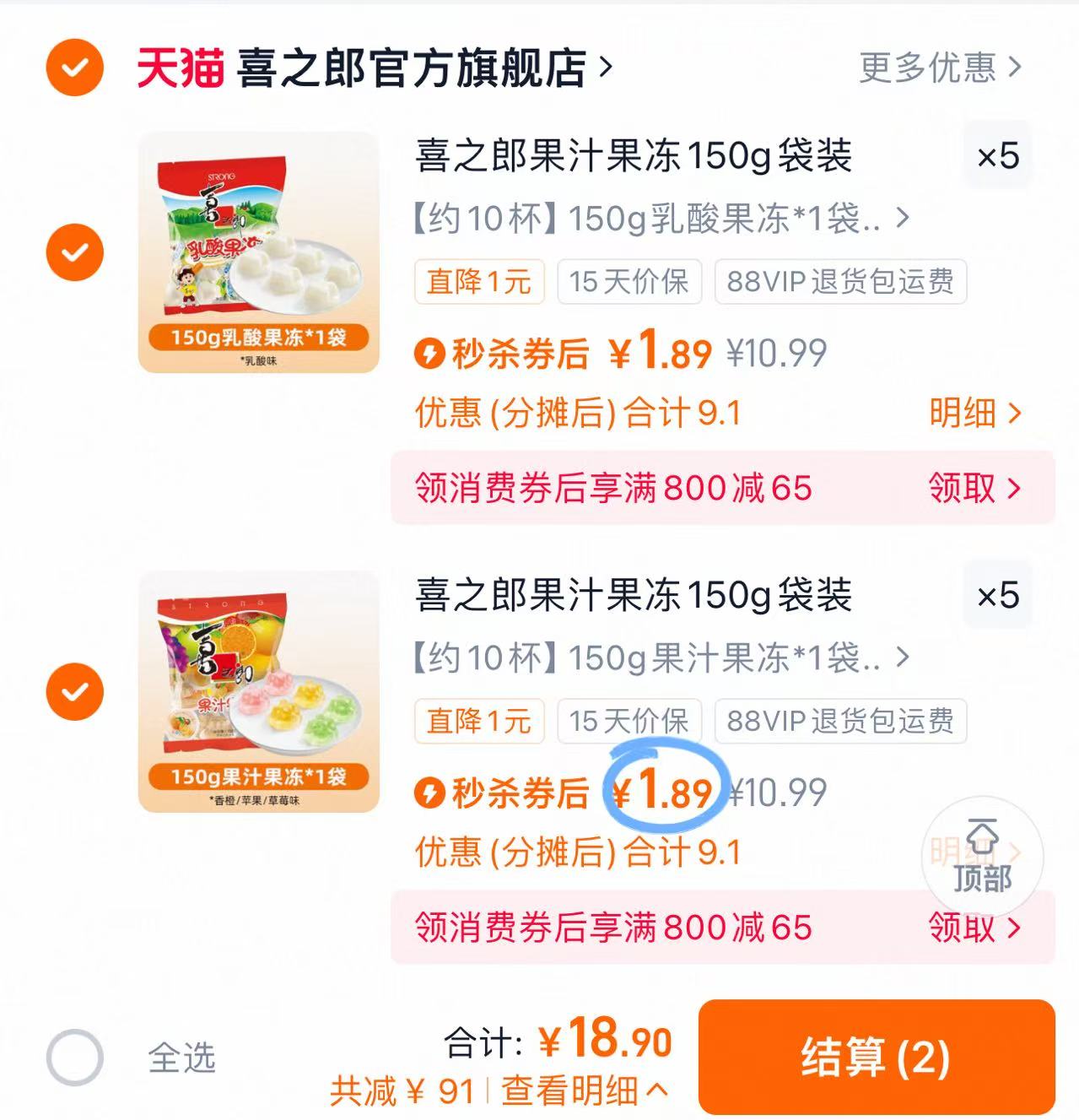
Task: Tap the 顶部 back-to-top floating icon
Action: pyautogui.click(x=983, y=857)
